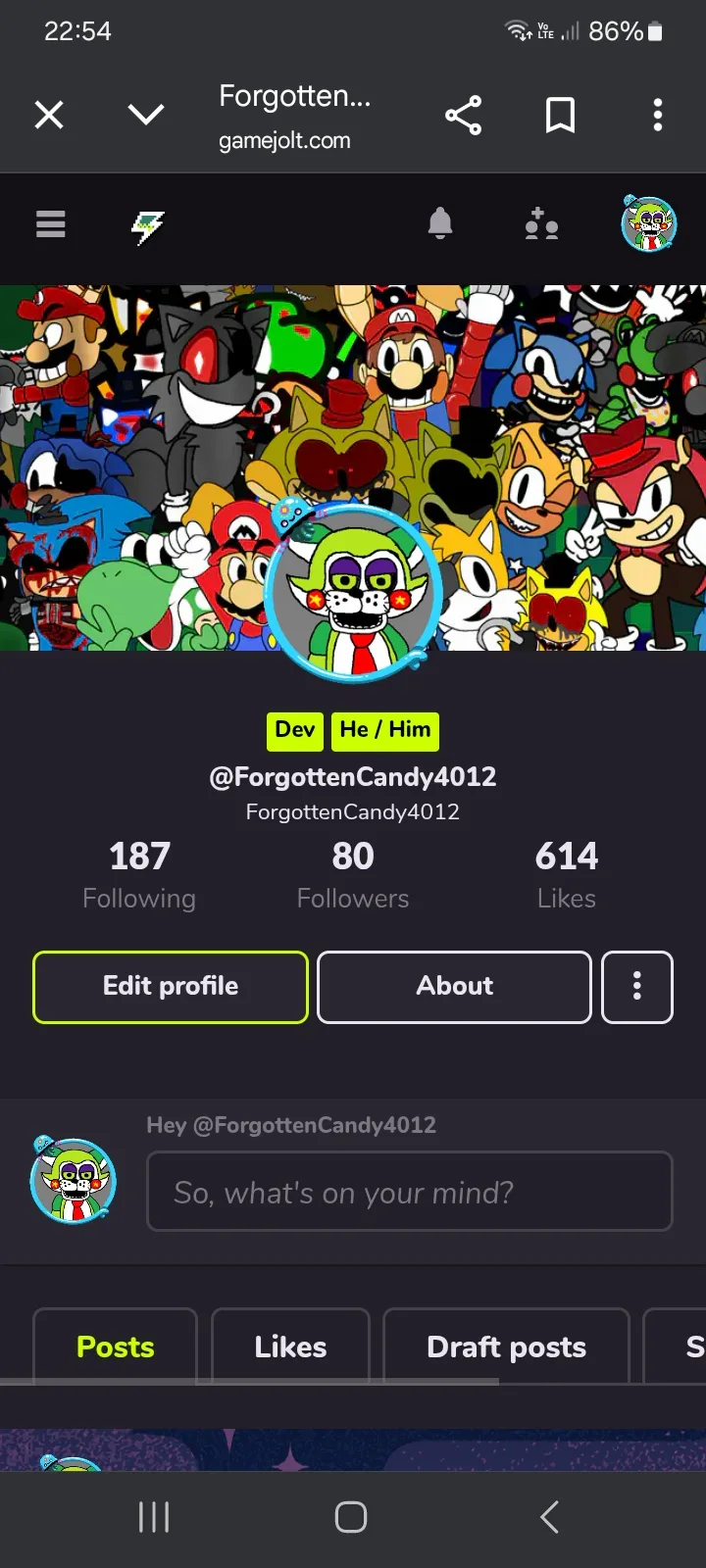Go back with the system back button
The height and width of the screenshot is (1568, 706).
pyautogui.click(x=549, y=1517)
